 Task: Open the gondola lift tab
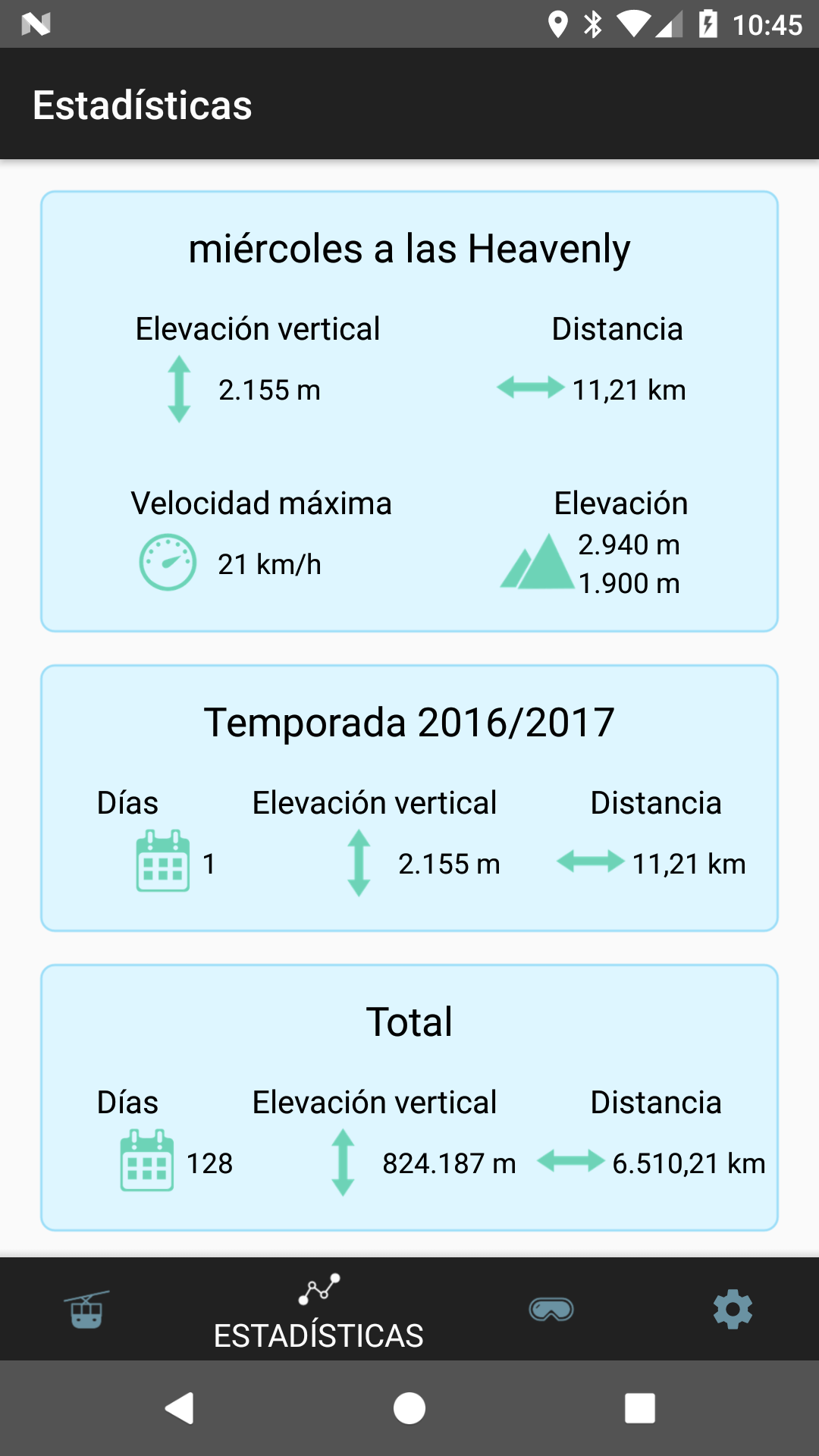click(x=86, y=1309)
